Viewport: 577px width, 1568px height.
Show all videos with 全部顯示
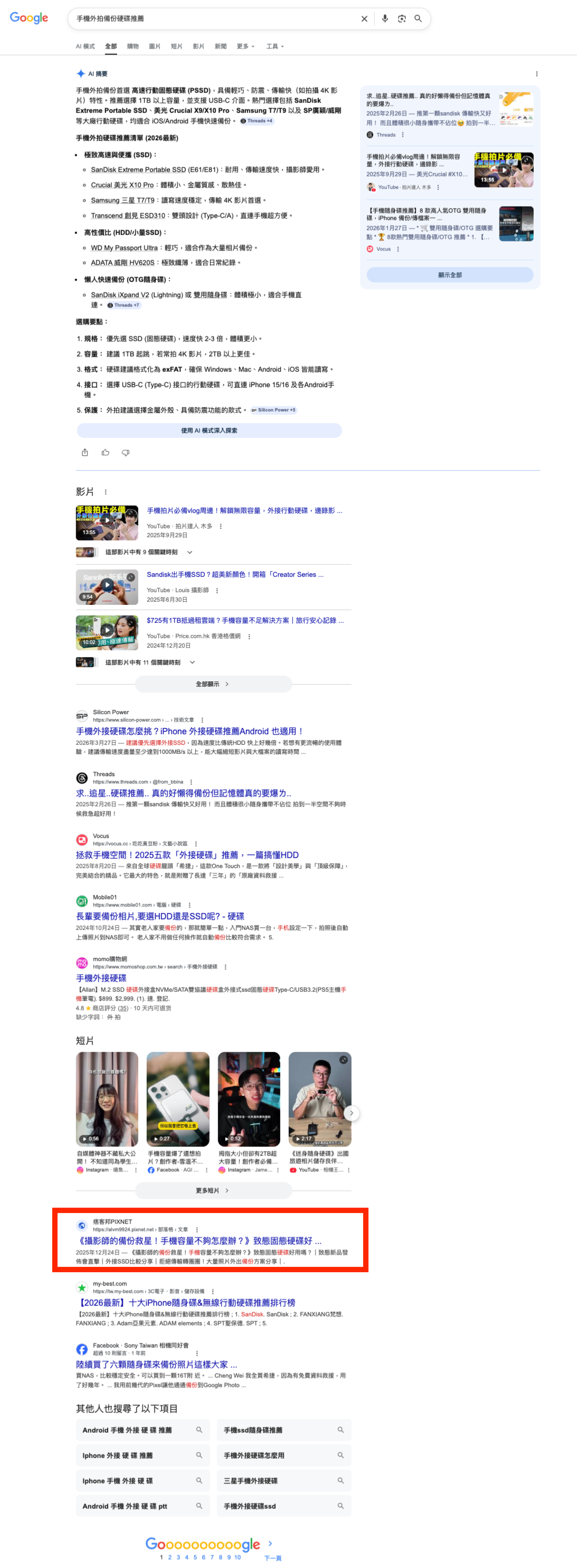click(213, 684)
